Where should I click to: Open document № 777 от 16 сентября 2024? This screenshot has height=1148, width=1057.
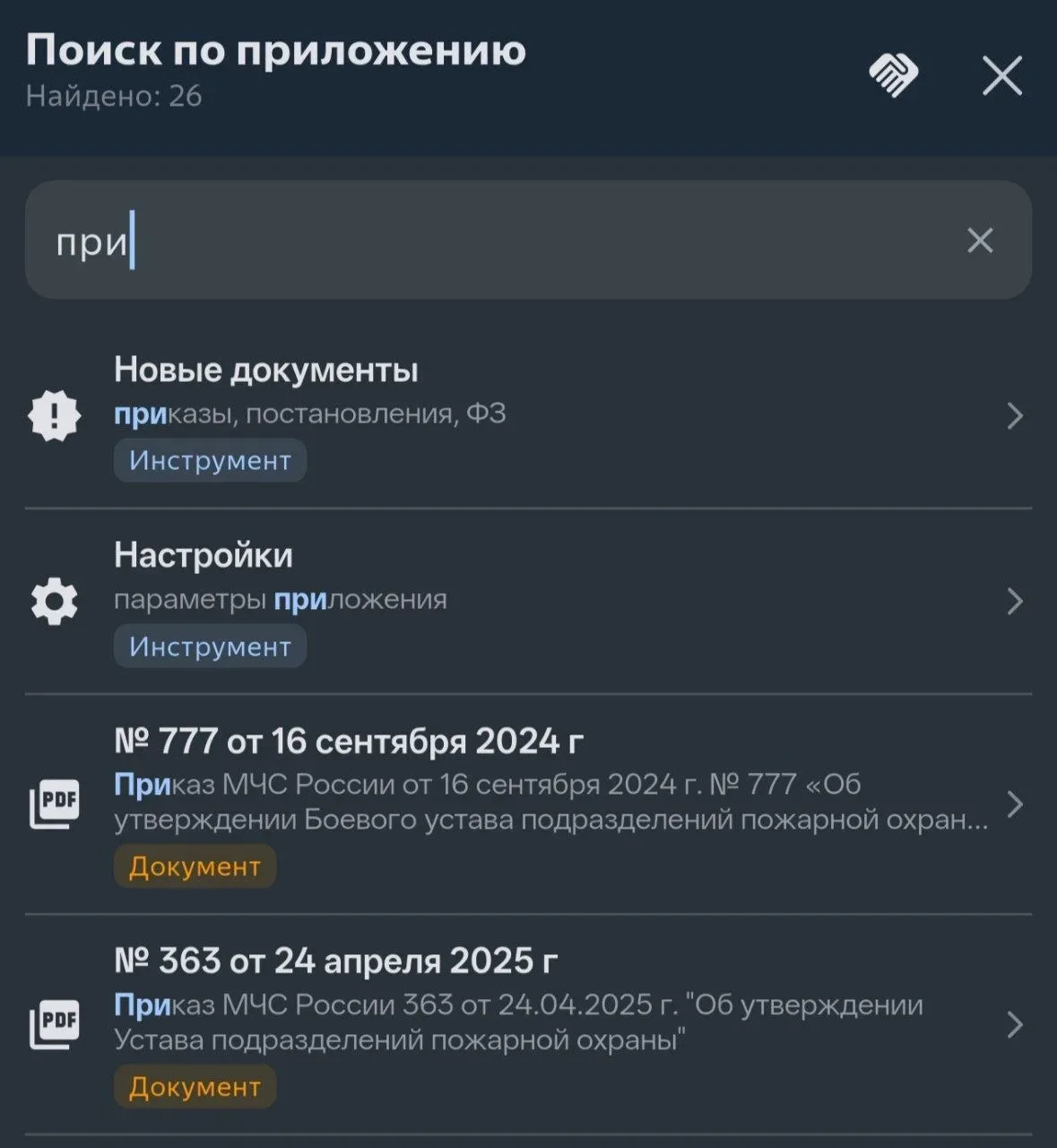[528, 804]
